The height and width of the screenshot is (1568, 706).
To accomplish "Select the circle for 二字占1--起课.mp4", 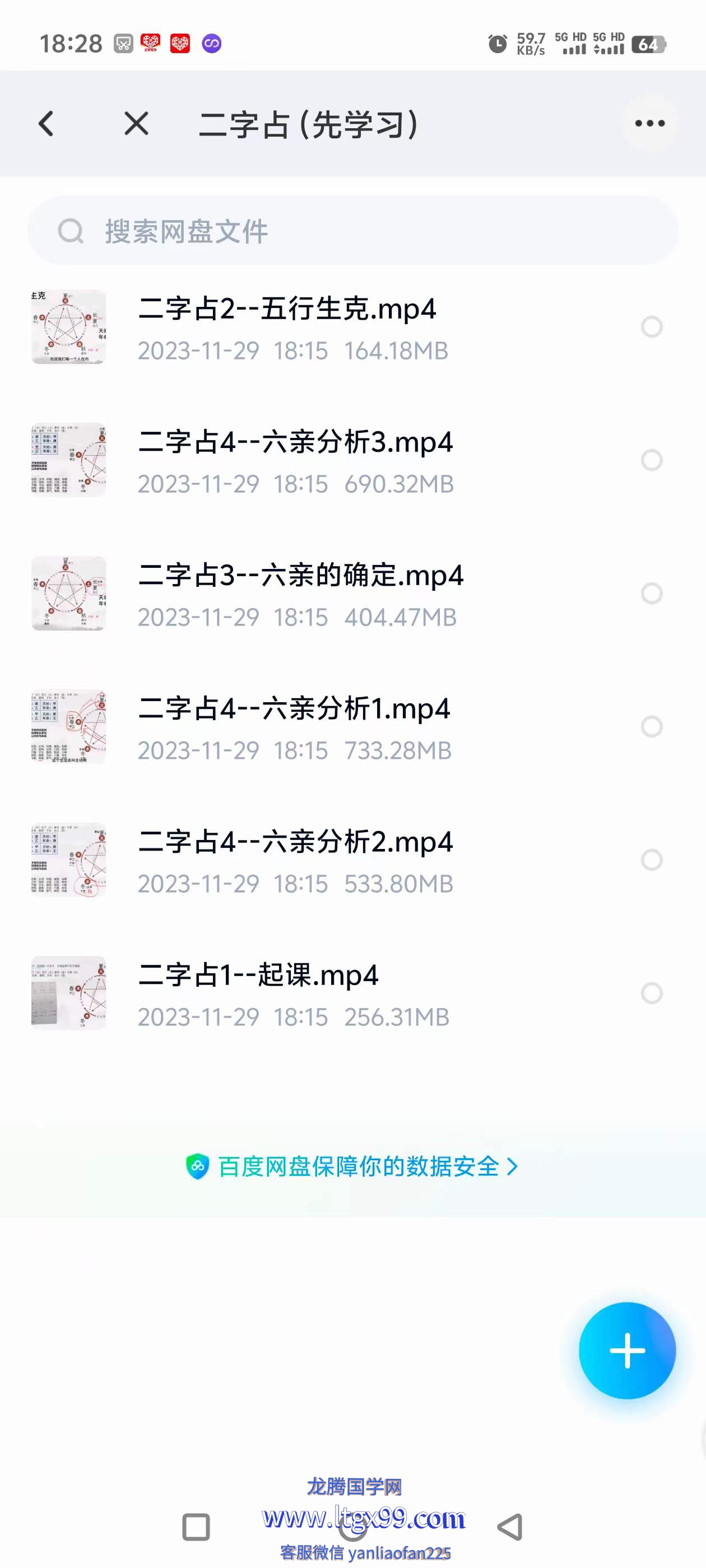I will pyautogui.click(x=651, y=993).
